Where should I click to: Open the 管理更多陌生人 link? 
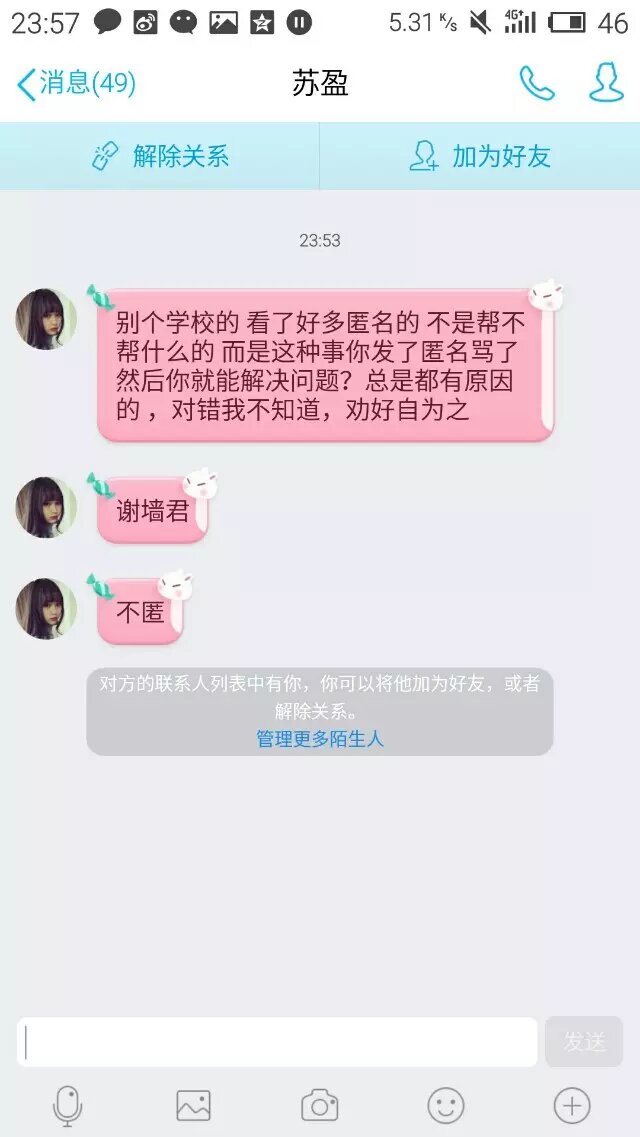pyautogui.click(x=320, y=739)
